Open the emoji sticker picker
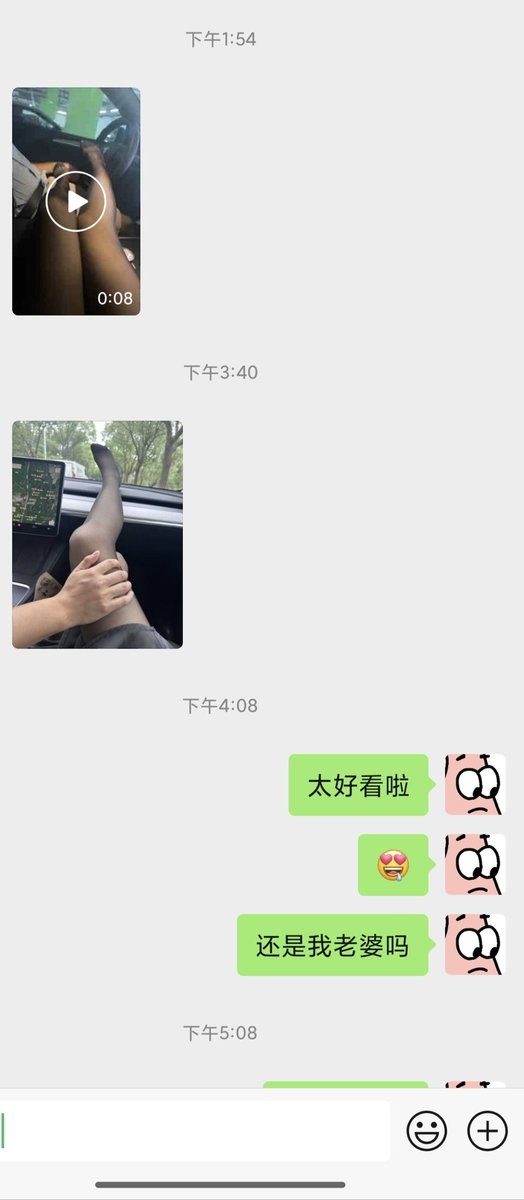The image size is (524, 1200). (x=426, y=1131)
